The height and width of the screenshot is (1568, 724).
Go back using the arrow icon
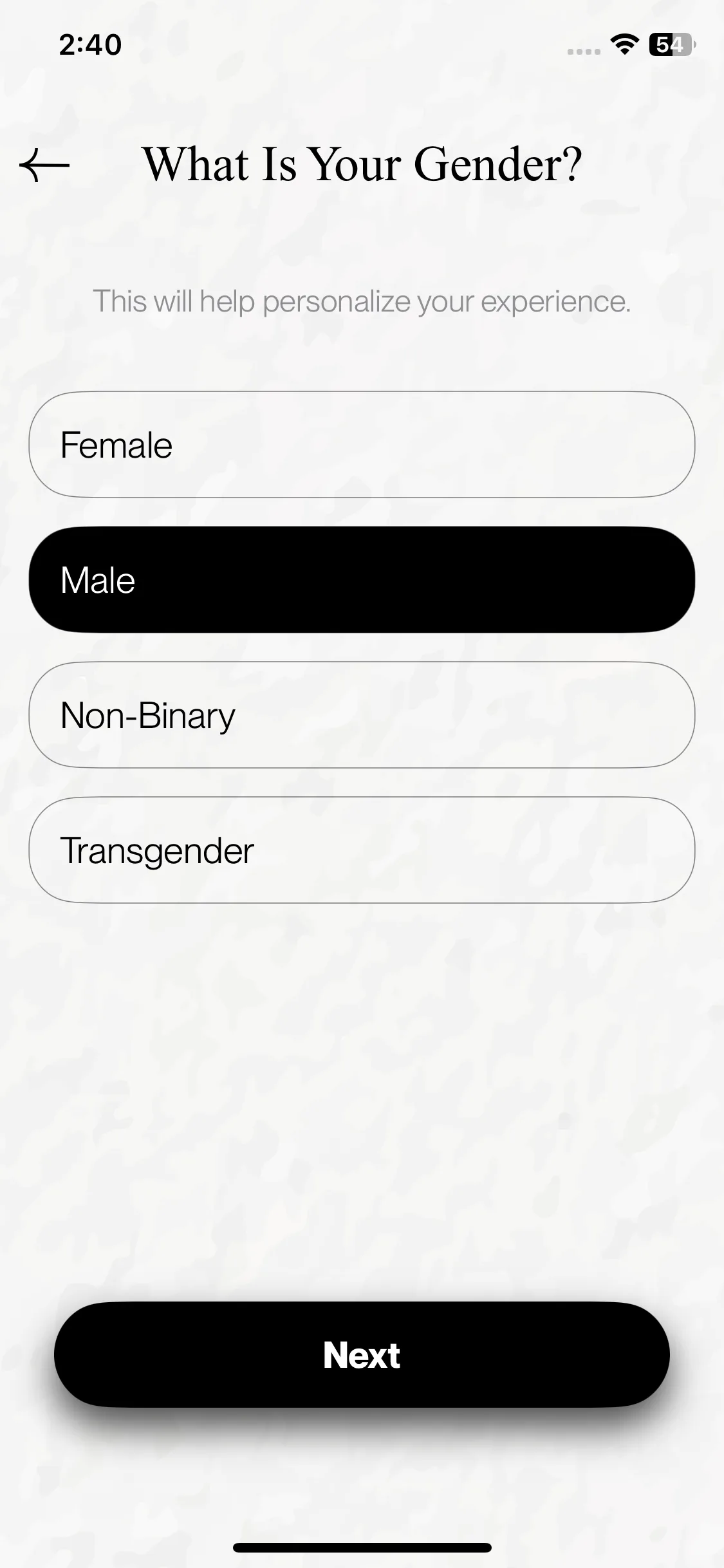point(44,165)
